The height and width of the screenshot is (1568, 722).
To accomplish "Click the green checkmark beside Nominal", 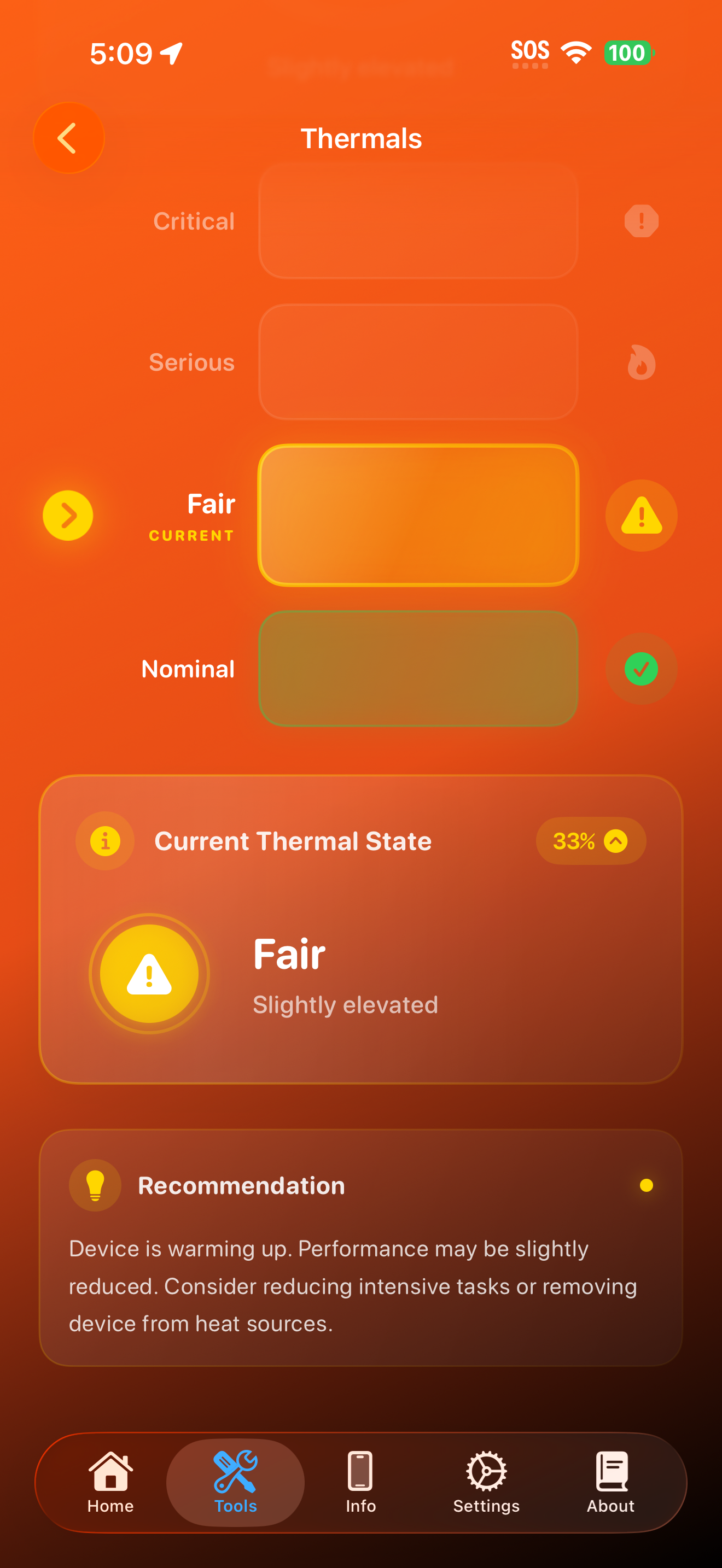I will tap(641, 668).
